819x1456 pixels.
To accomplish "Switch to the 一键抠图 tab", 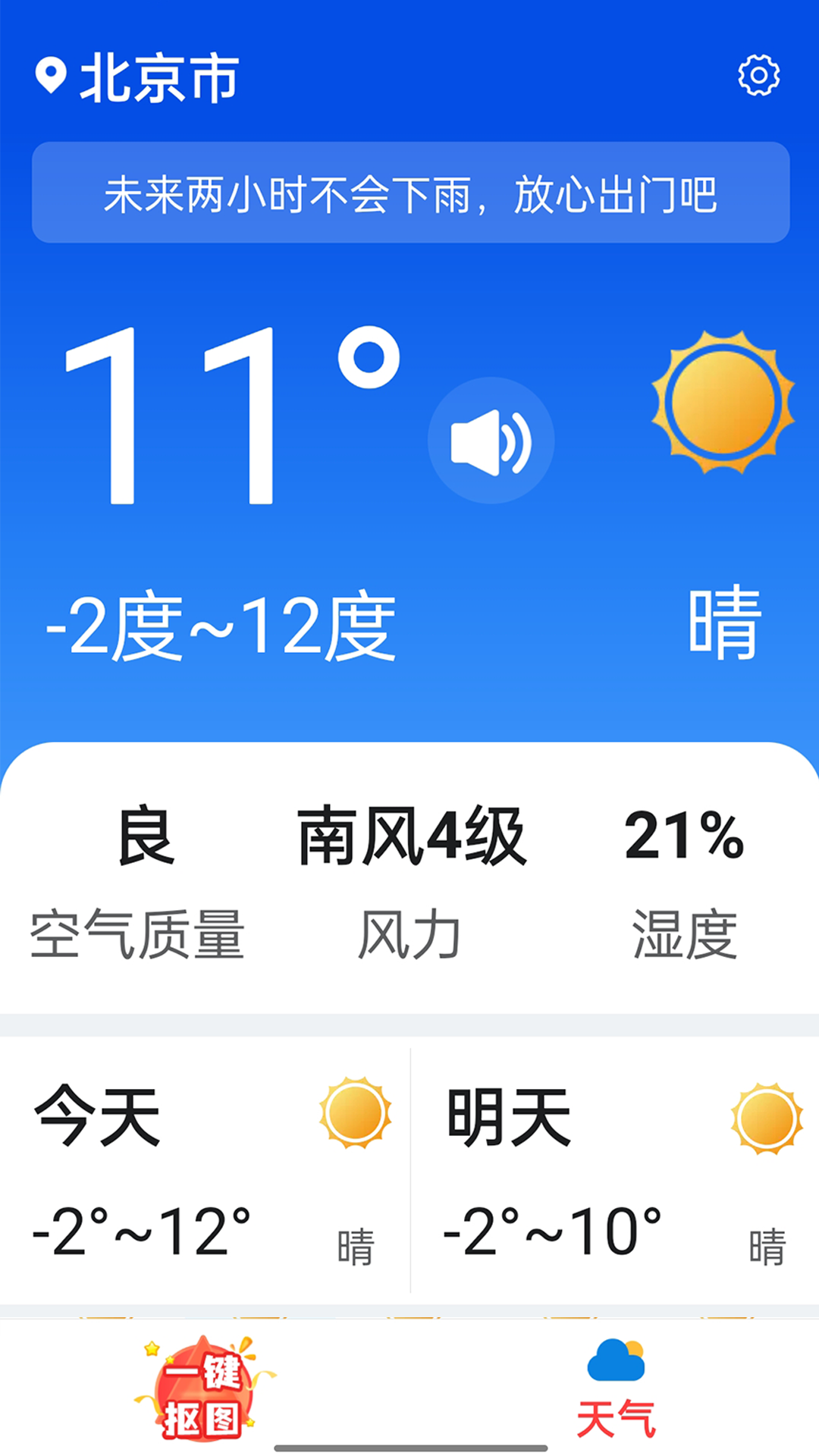I will point(203,1387).
